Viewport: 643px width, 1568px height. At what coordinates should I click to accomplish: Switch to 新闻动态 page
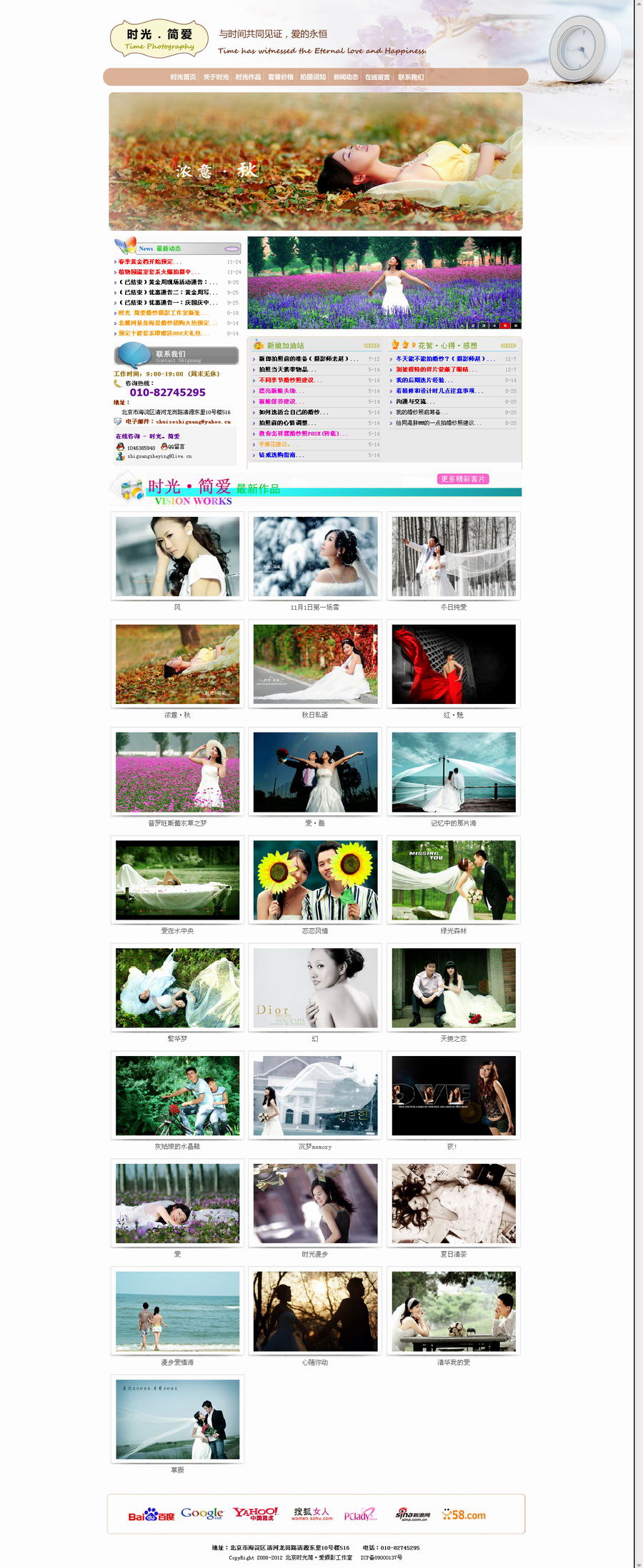pyautogui.click(x=346, y=77)
